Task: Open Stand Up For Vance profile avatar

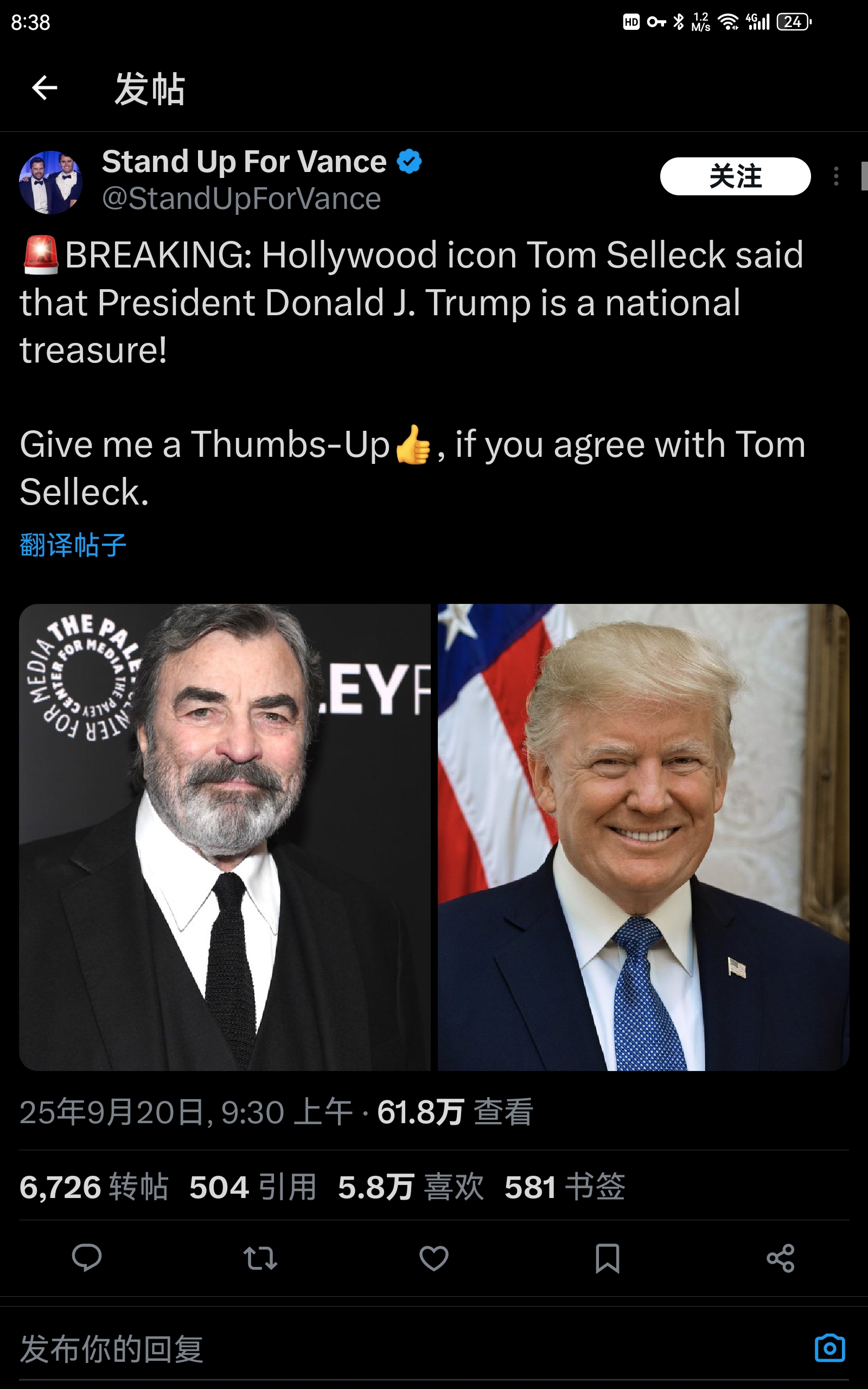Action: (x=51, y=182)
